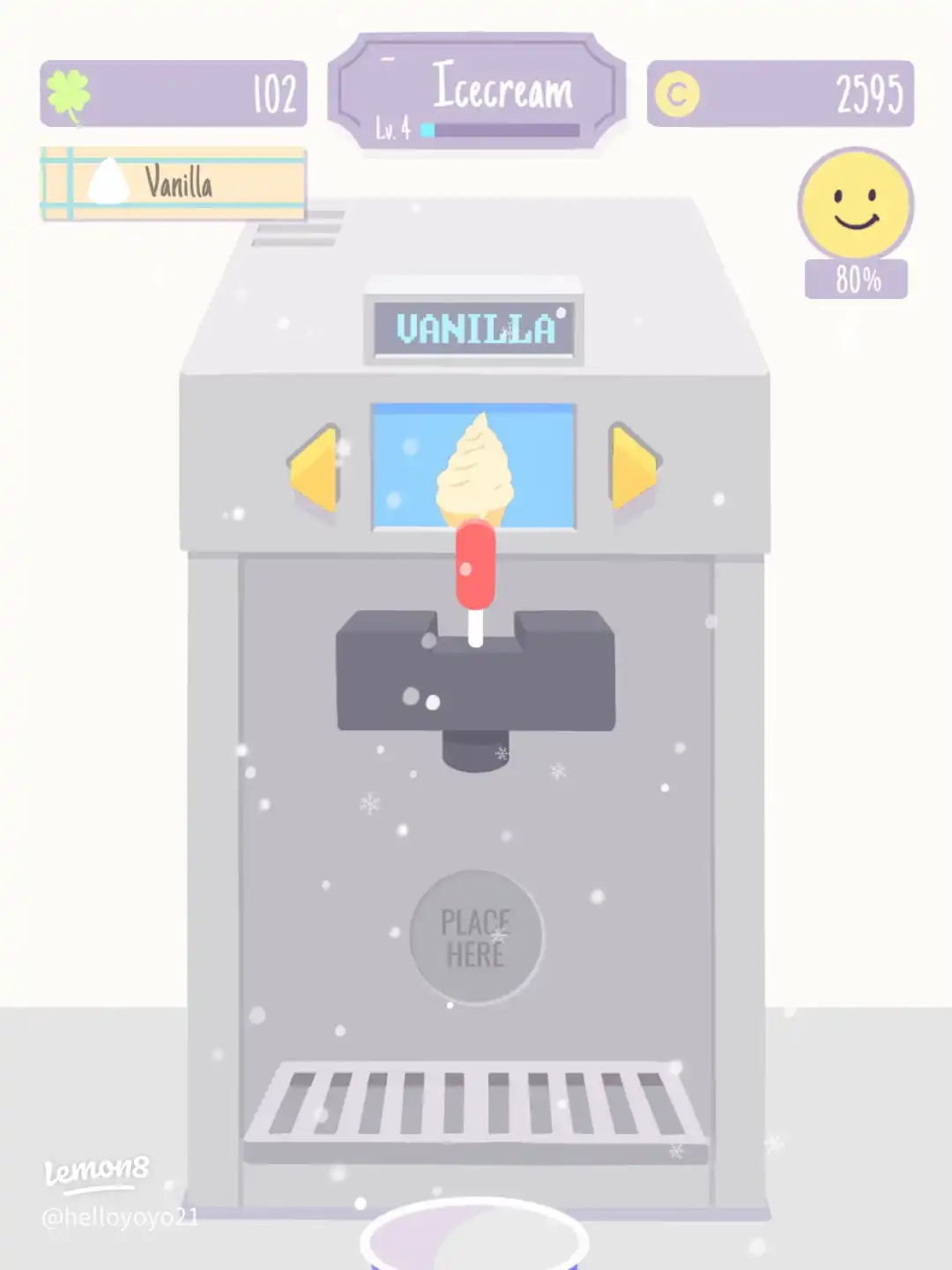Open the Vanilla order ticket
Viewport: 952px width, 1270px height.
point(174,183)
